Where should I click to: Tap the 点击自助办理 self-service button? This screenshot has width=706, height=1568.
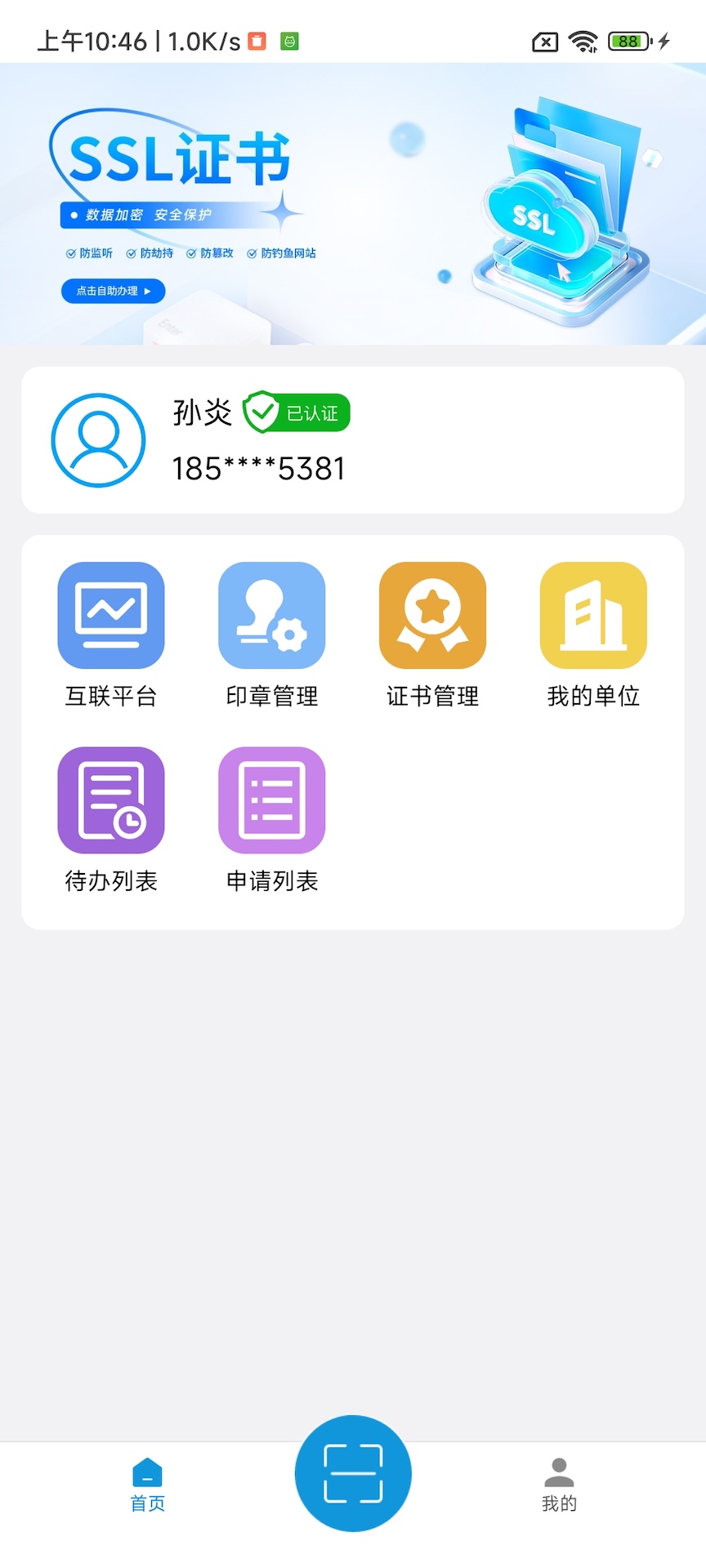113,291
